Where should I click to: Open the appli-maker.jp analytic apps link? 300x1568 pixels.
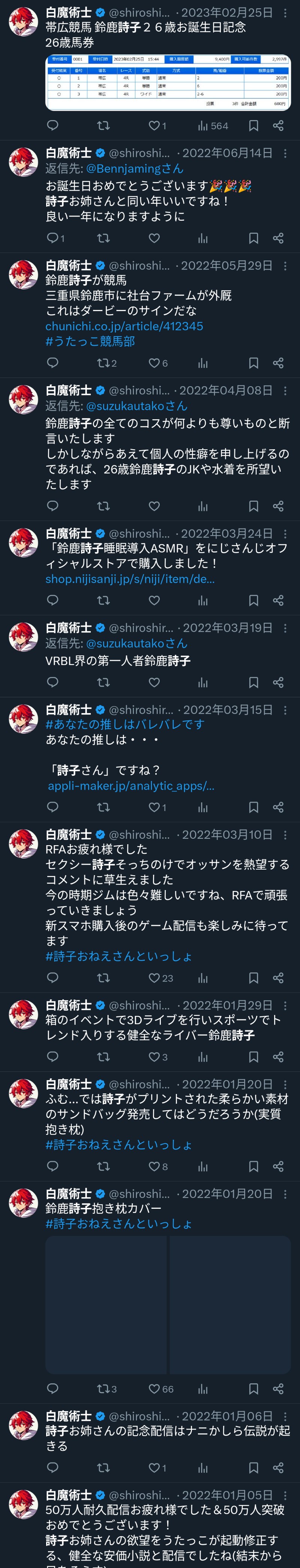point(131,786)
